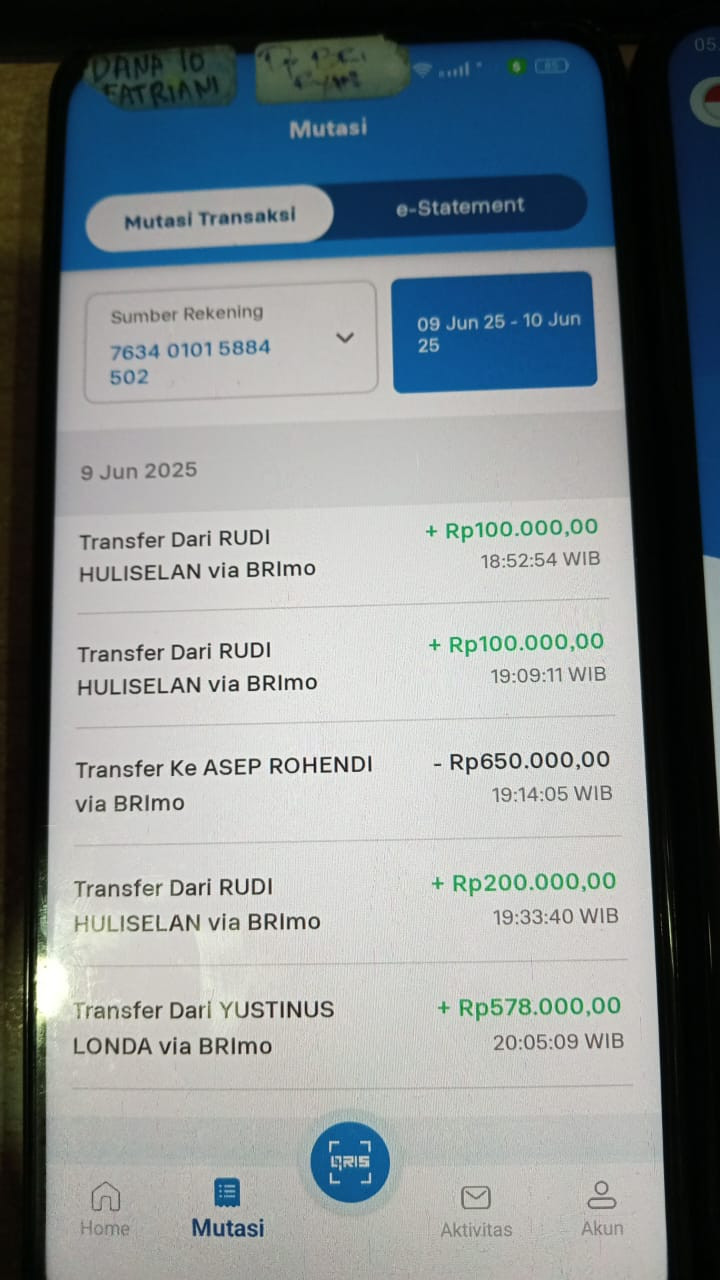Go to the Home tab
The image size is (720, 1280).
click(x=105, y=1208)
